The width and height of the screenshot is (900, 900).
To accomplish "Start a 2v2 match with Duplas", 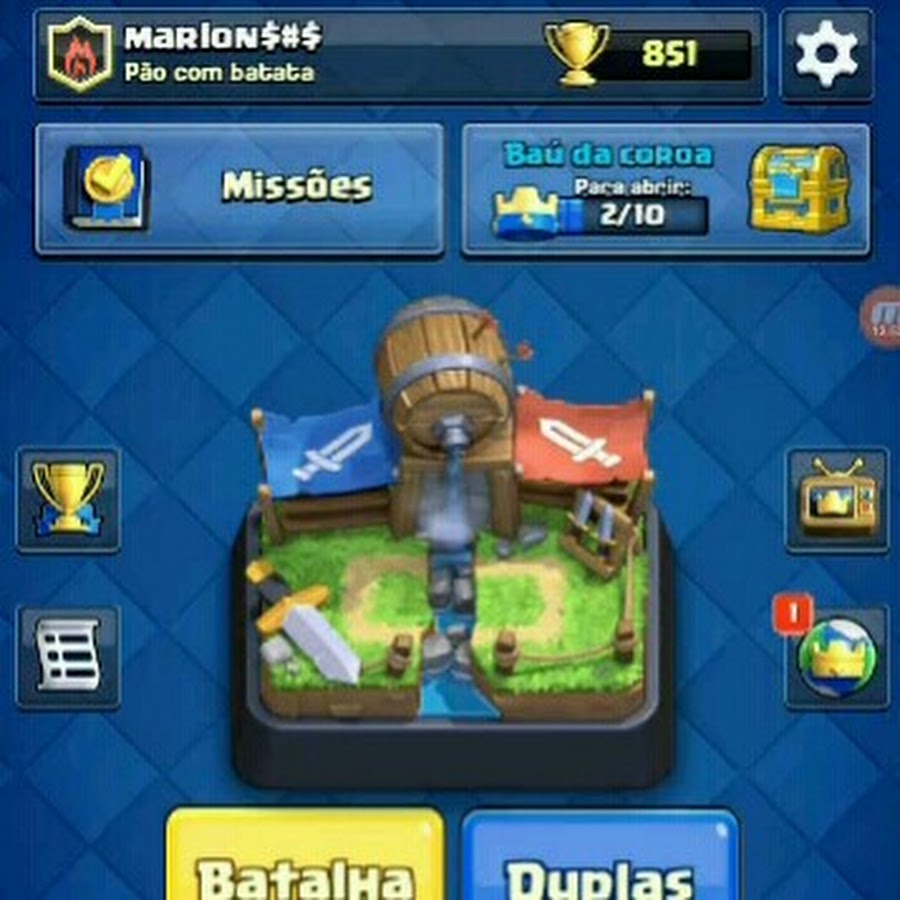I will 600,858.
